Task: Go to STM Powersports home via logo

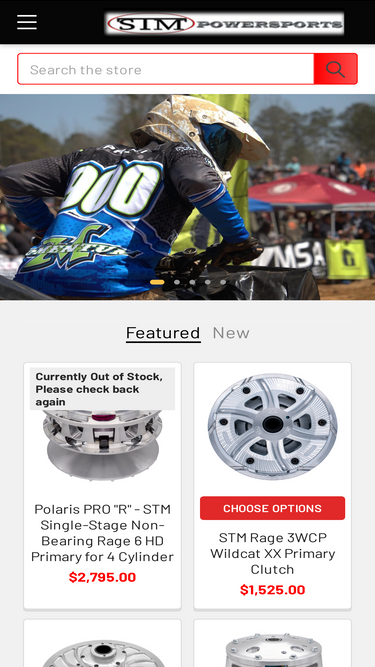Action: coord(224,23)
